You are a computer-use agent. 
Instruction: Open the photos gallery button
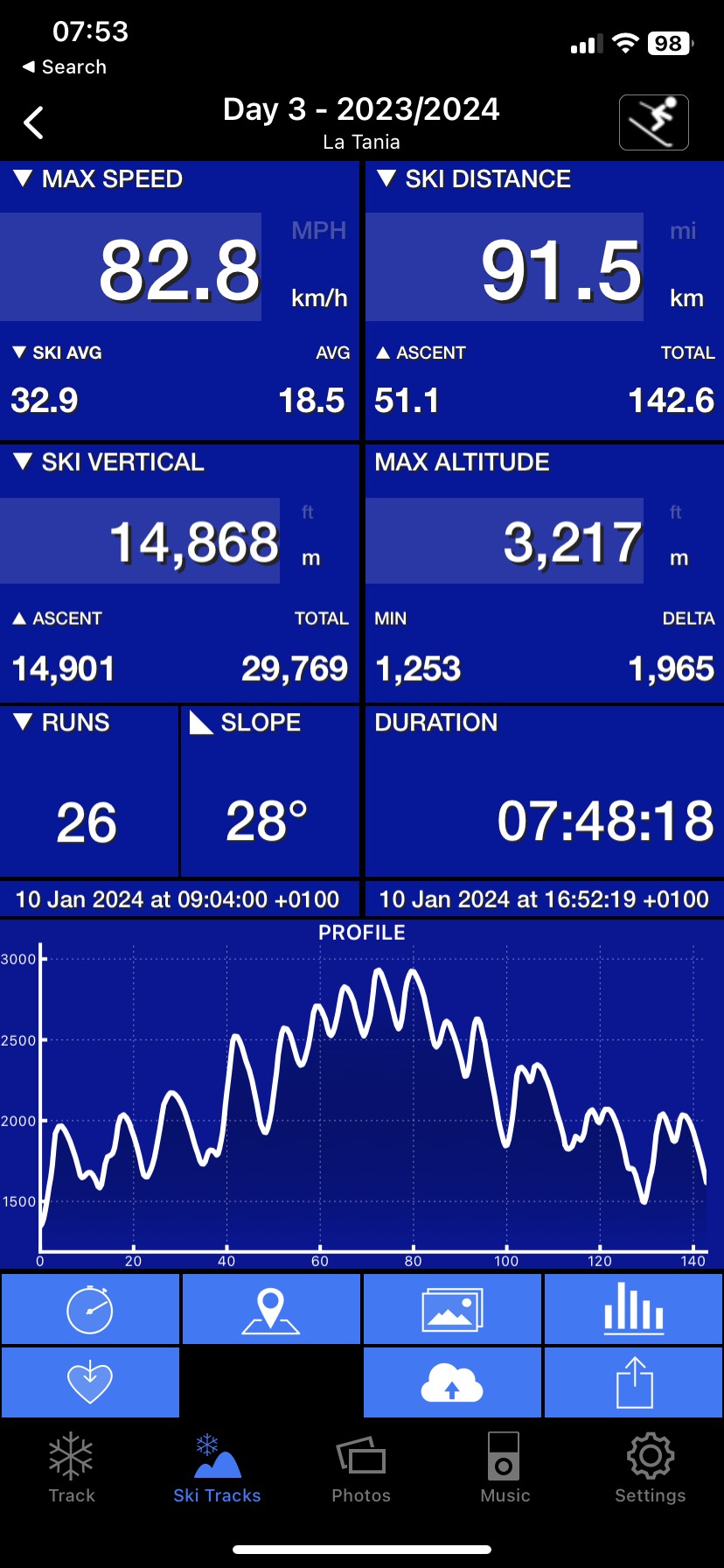pos(452,1310)
